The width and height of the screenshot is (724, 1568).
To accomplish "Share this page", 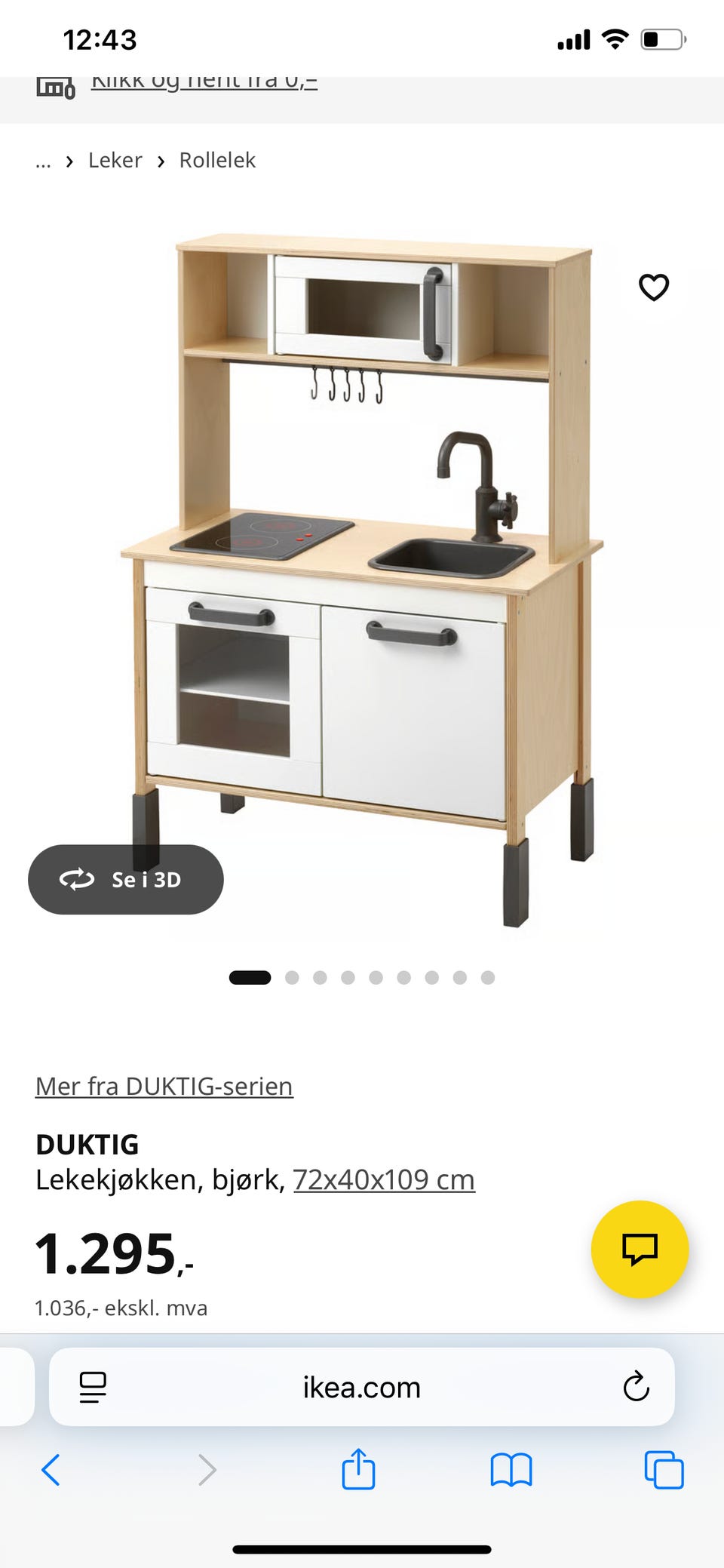I will [358, 1468].
